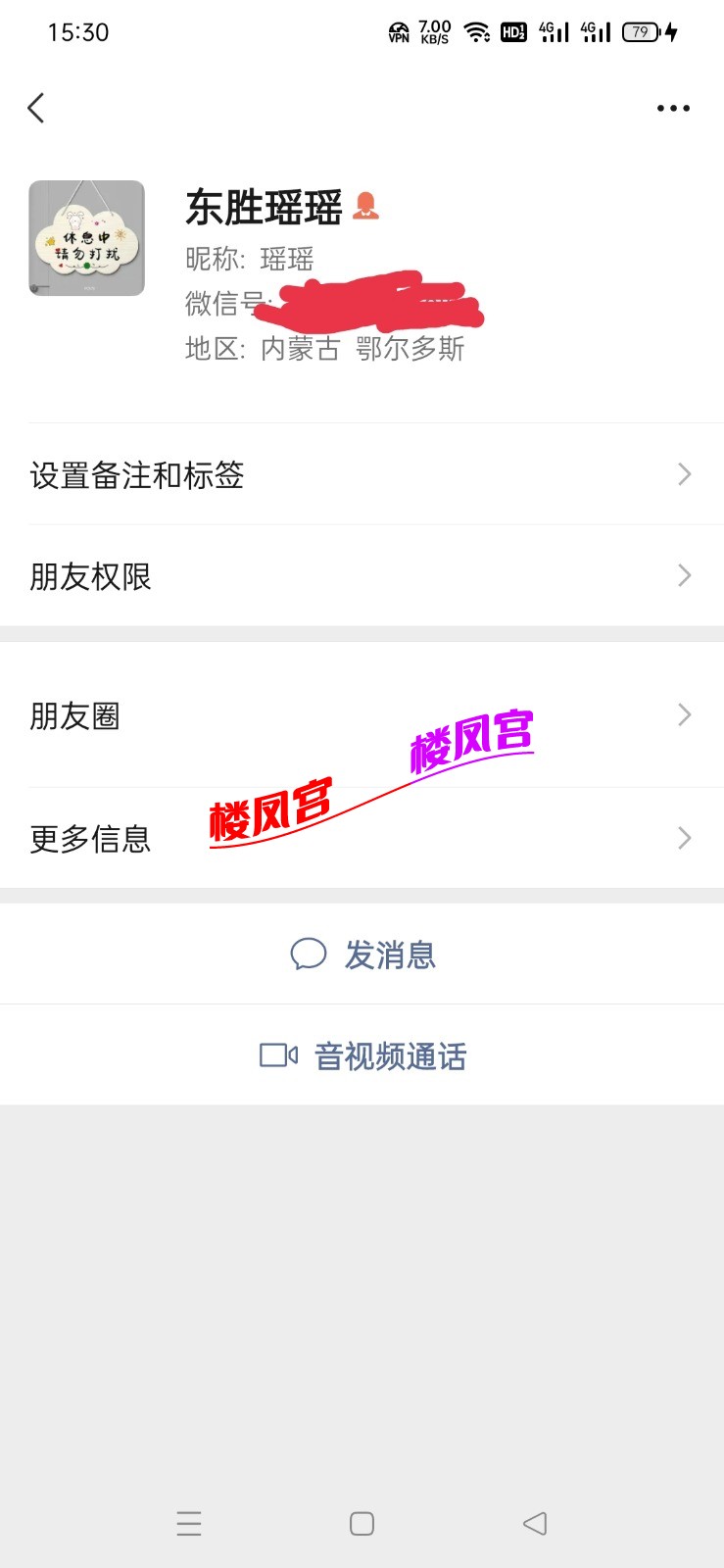View 东胜瑶瑶's profile avatar
Image resolution: width=724 pixels, height=1568 pixels.
pos(86,238)
